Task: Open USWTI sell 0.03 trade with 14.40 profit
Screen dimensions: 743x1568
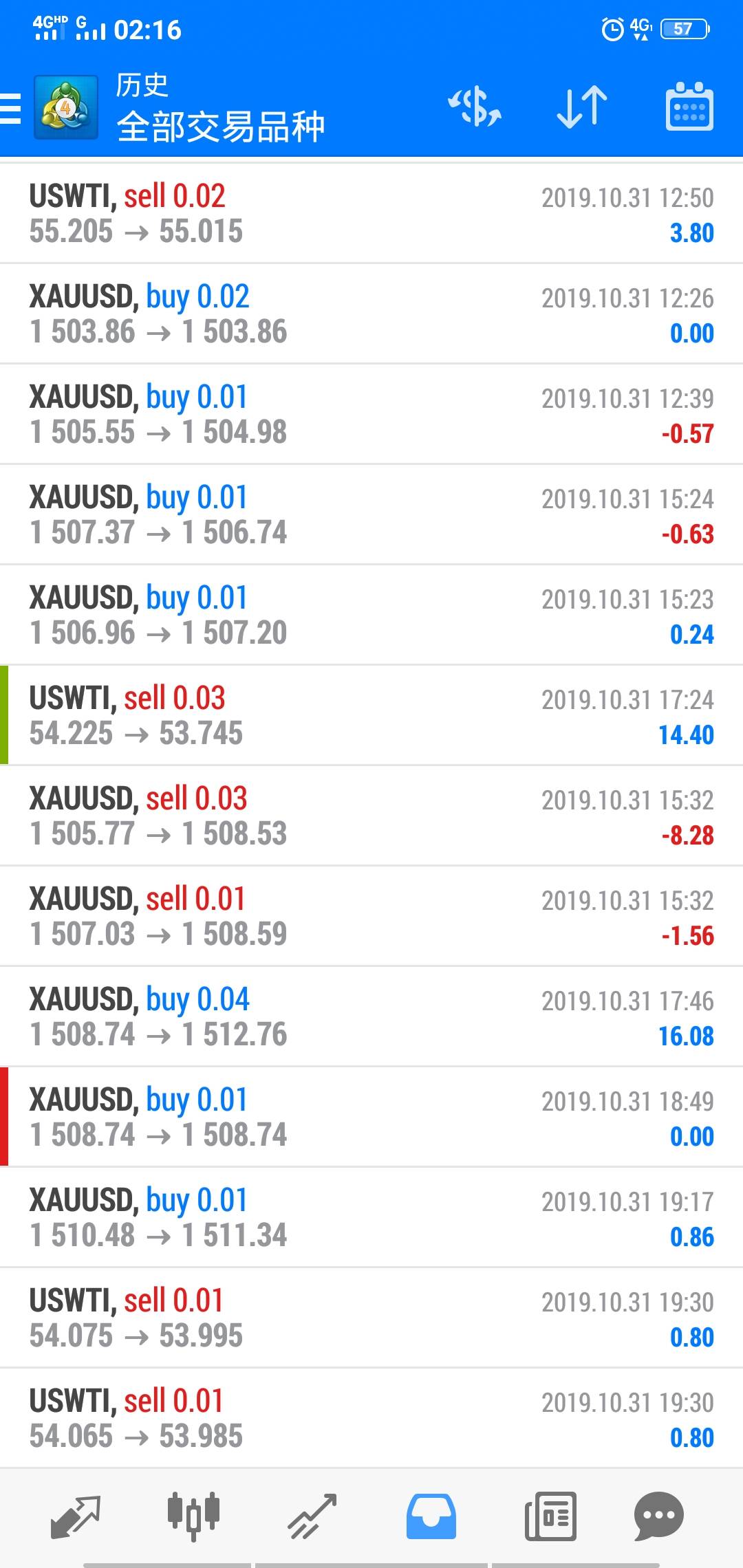Action: [371, 716]
